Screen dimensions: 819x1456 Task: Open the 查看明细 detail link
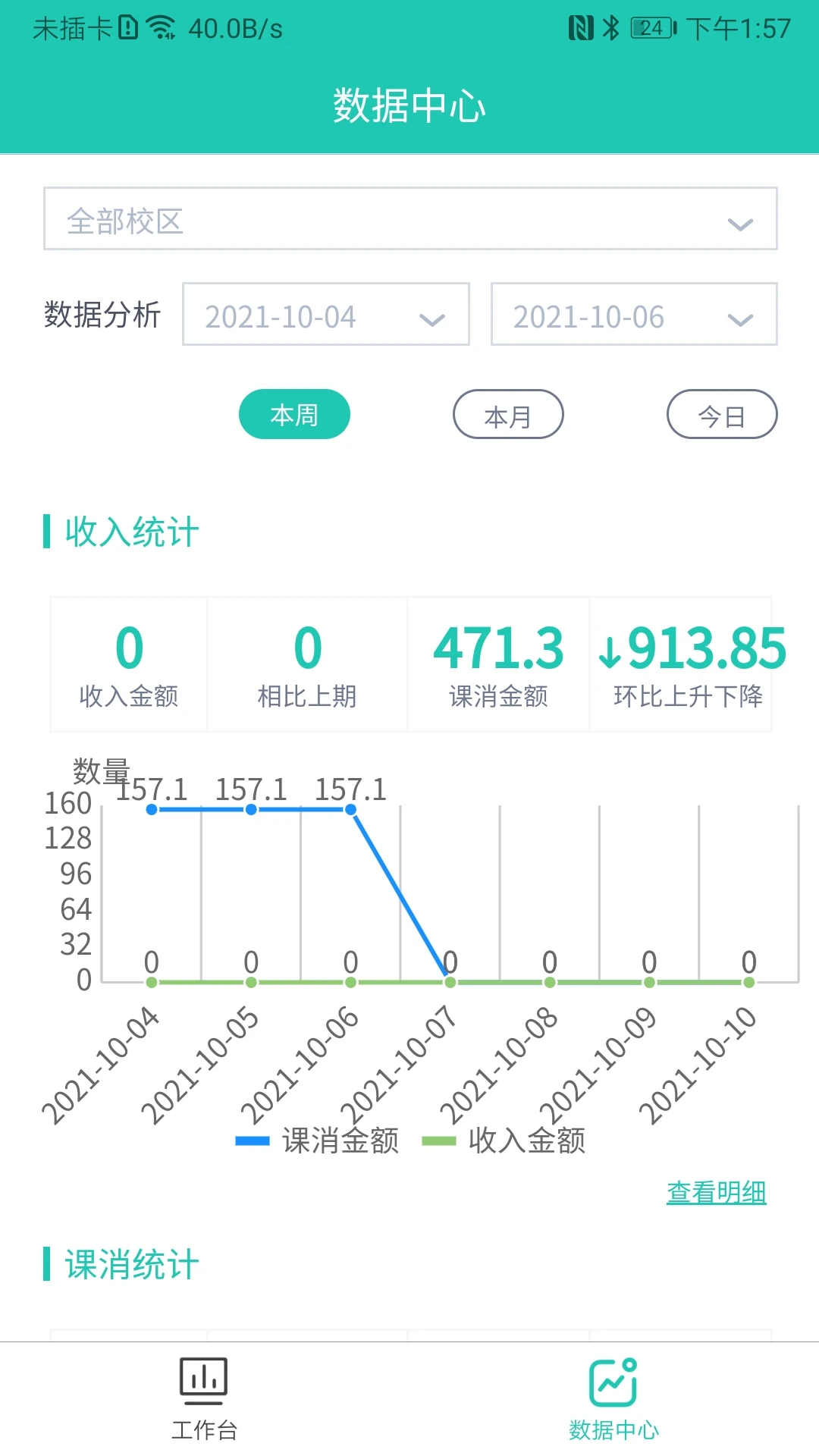[716, 1192]
